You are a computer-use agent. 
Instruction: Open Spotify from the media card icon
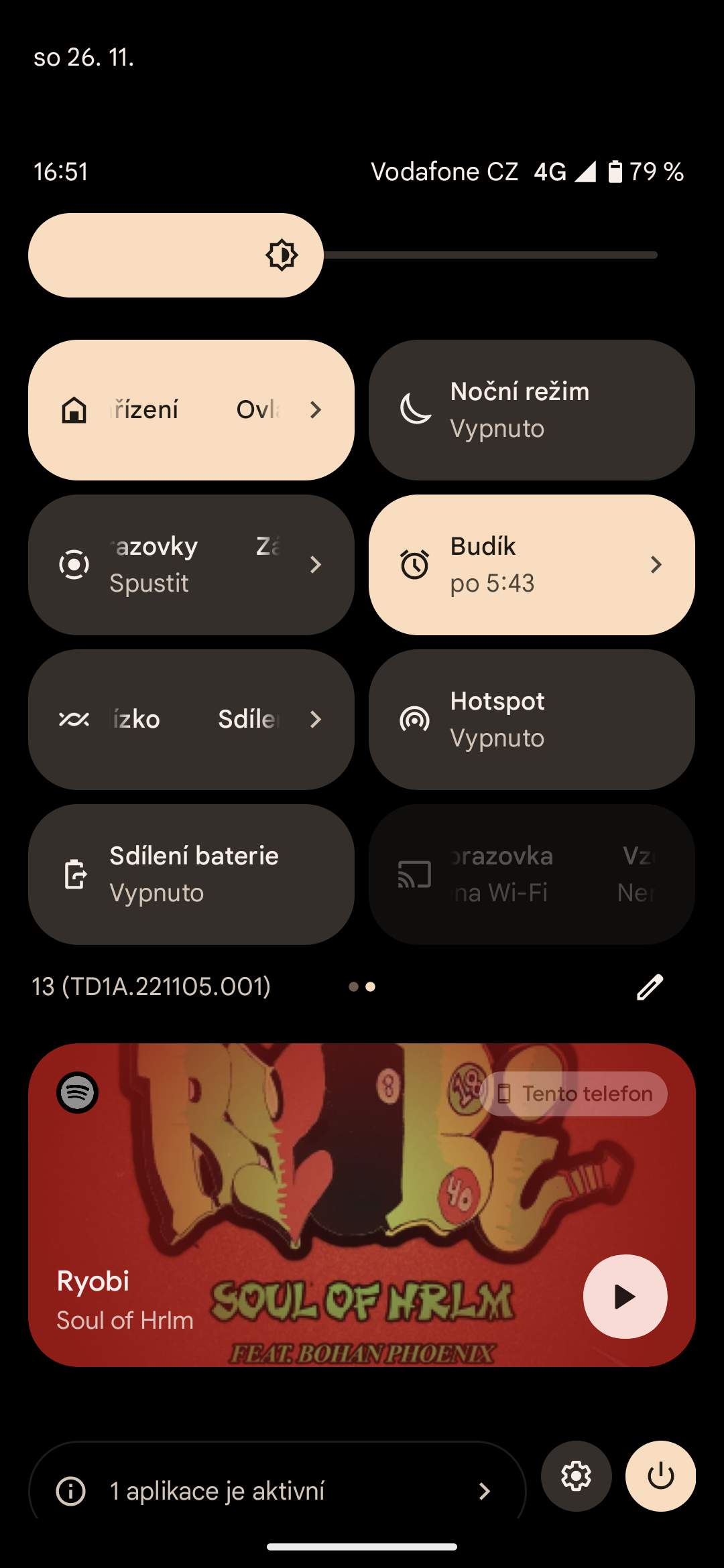click(x=78, y=1092)
